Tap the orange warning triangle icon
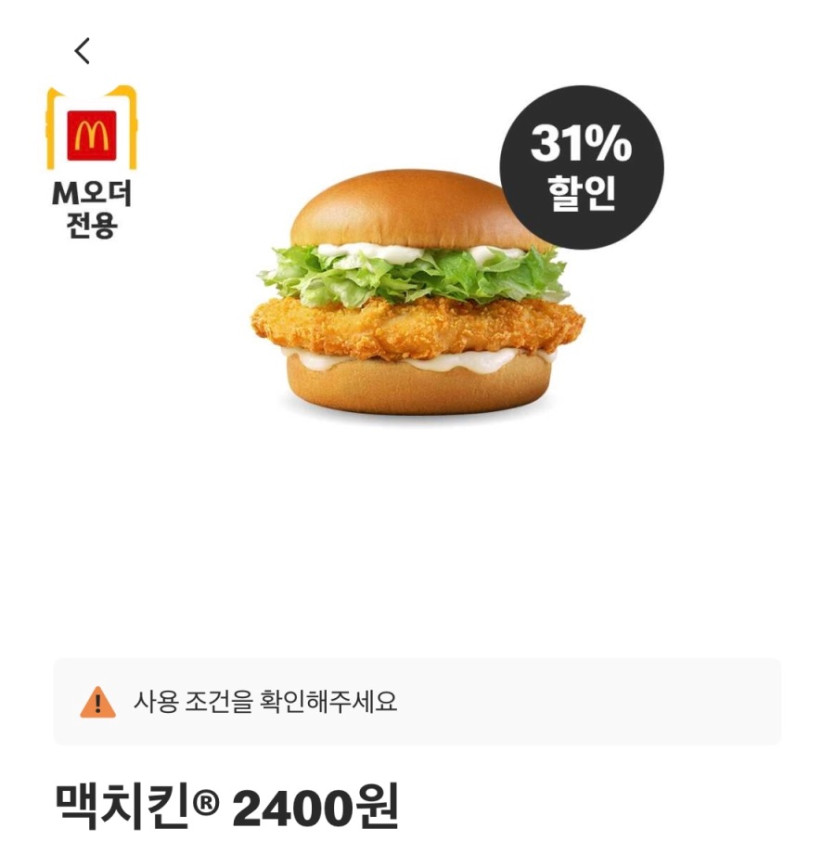 [x=95, y=700]
